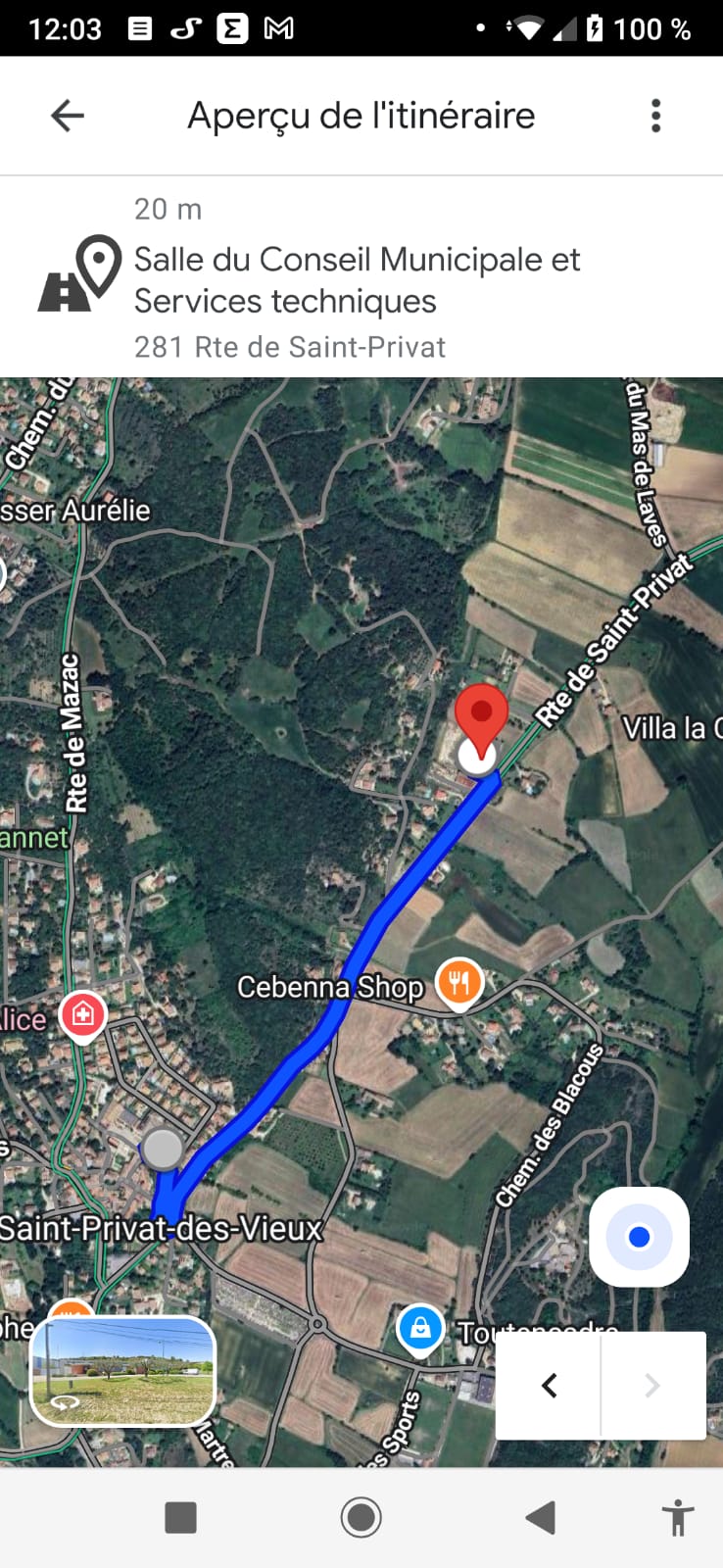The width and height of the screenshot is (723, 1568).
Task: Select the red destination pin
Action: [x=481, y=715]
